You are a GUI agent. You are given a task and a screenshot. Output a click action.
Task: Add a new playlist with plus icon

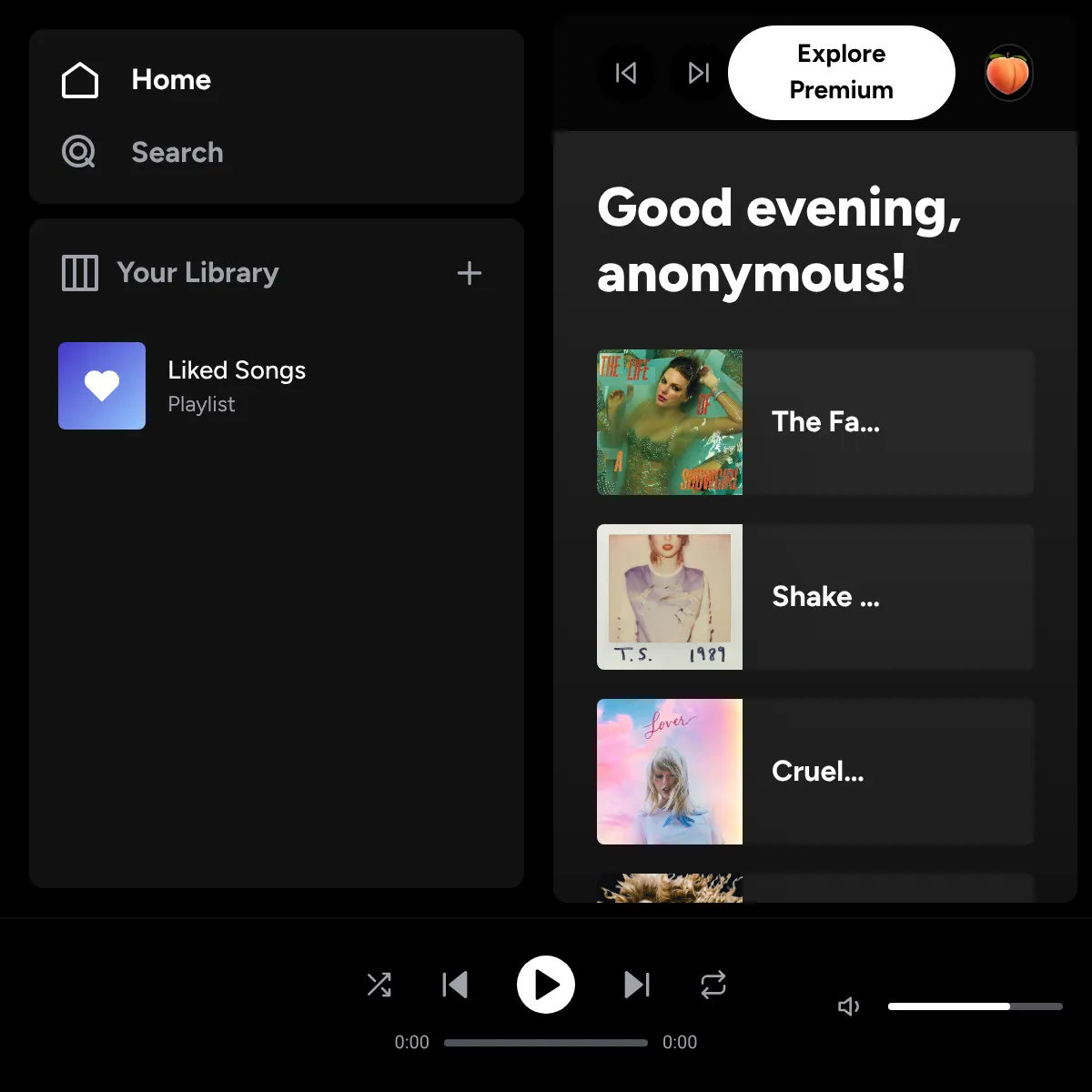(x=470, y=273)
